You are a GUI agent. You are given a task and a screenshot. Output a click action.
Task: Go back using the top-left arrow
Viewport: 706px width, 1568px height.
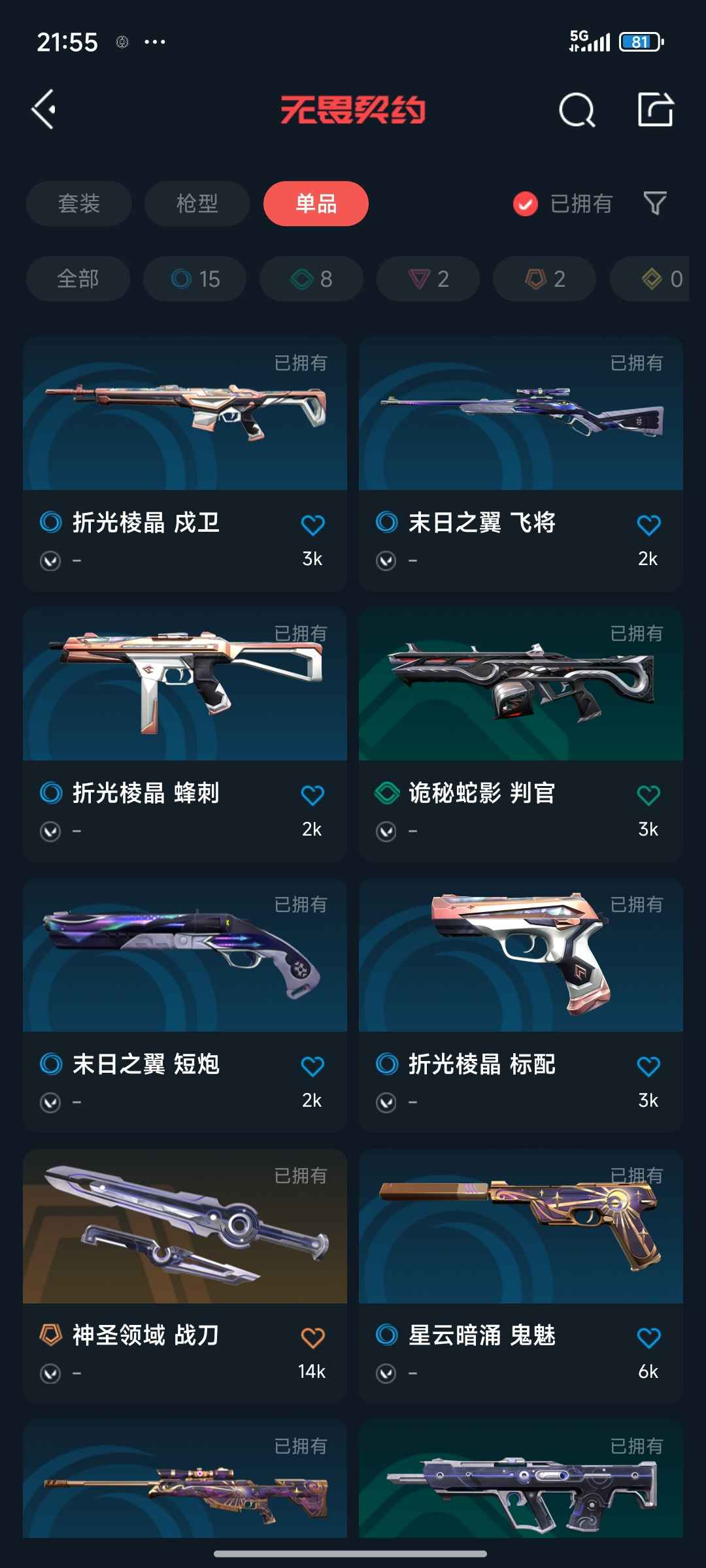coord(44,109)
